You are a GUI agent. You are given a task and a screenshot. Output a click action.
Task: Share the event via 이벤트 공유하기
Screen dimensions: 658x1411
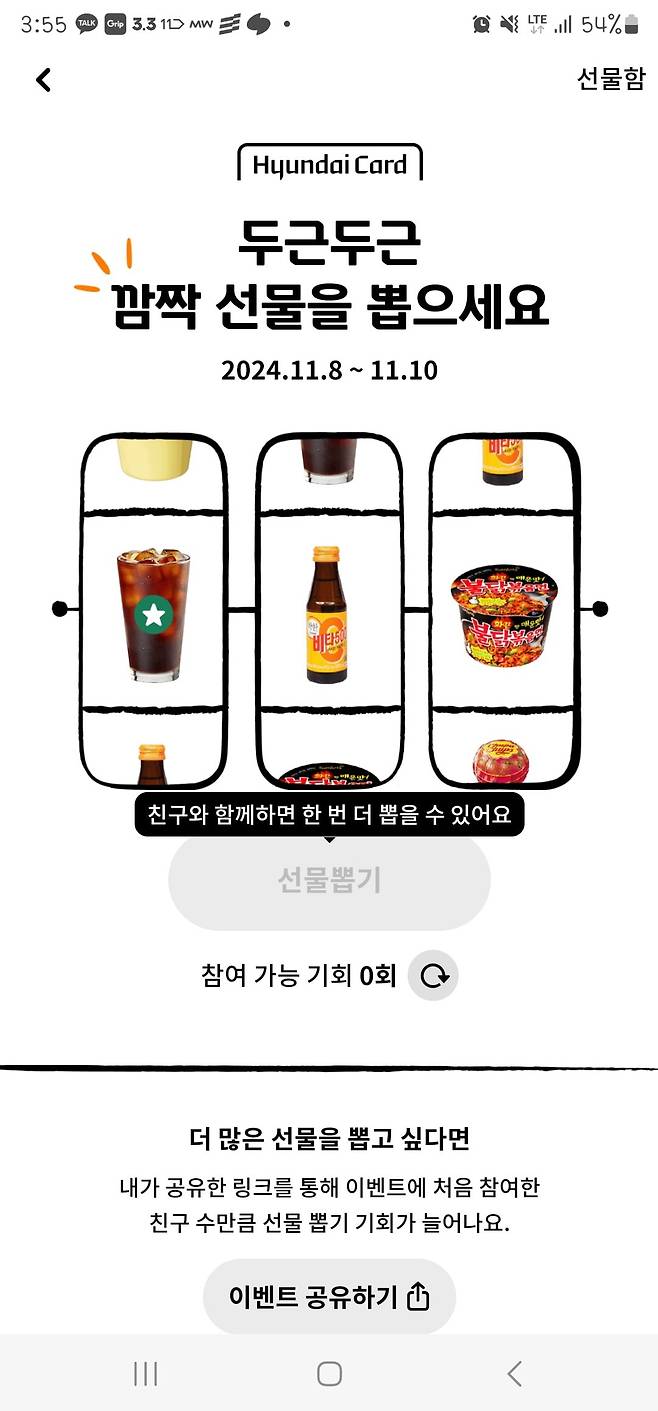point(329,1297)
